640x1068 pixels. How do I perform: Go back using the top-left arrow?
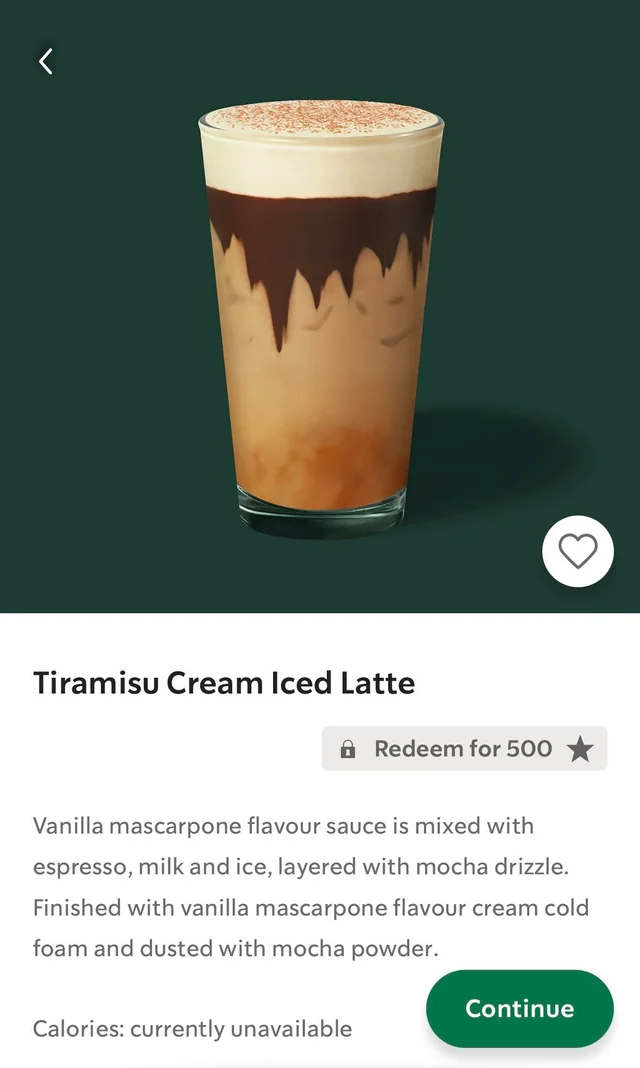45,61
